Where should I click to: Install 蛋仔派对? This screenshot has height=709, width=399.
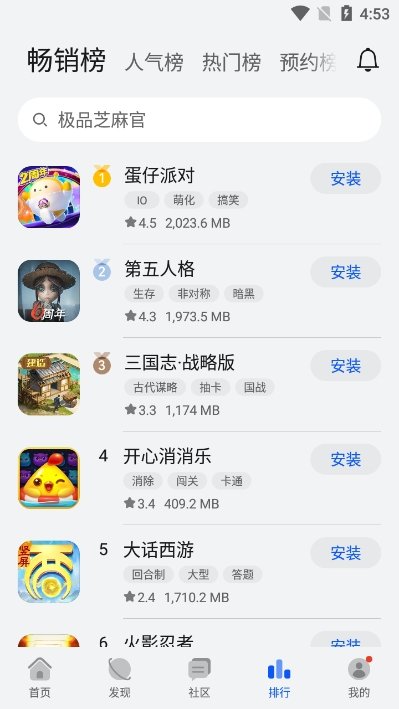[x=346, y=179]
